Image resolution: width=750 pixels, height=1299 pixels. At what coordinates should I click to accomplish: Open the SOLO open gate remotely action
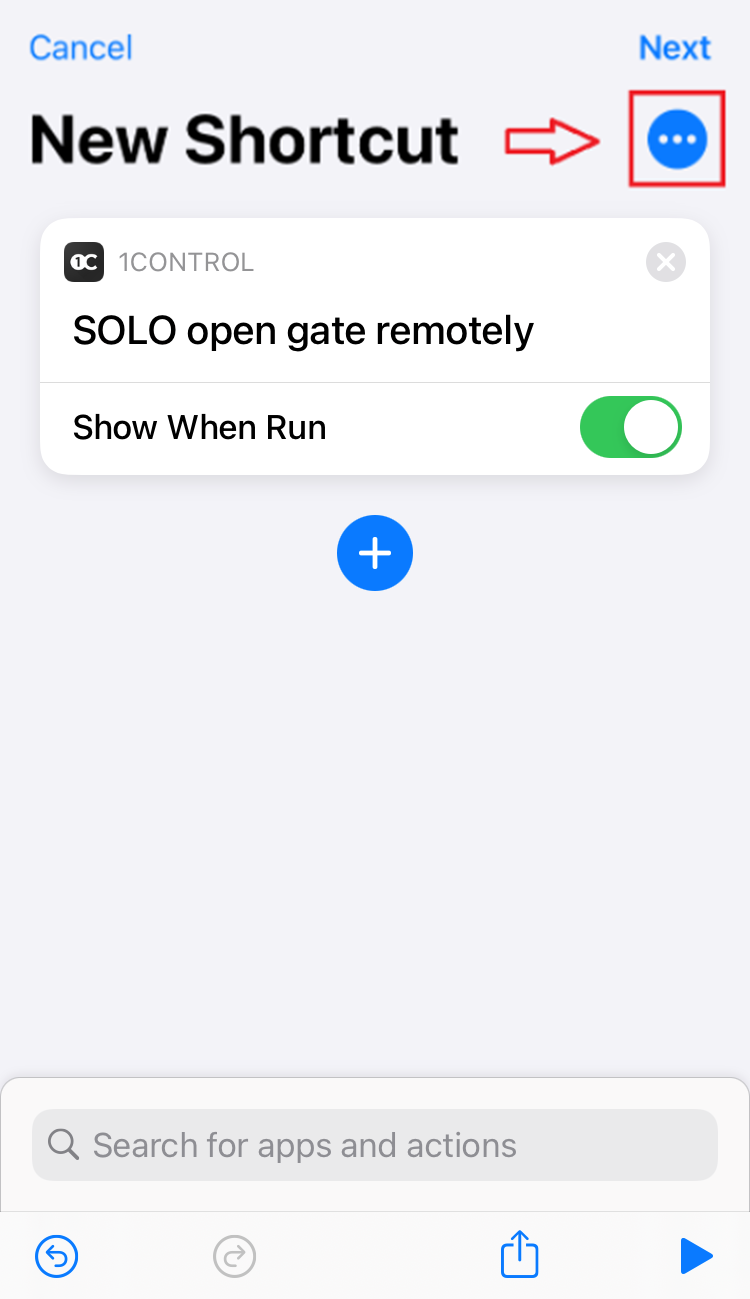[303, 330]
